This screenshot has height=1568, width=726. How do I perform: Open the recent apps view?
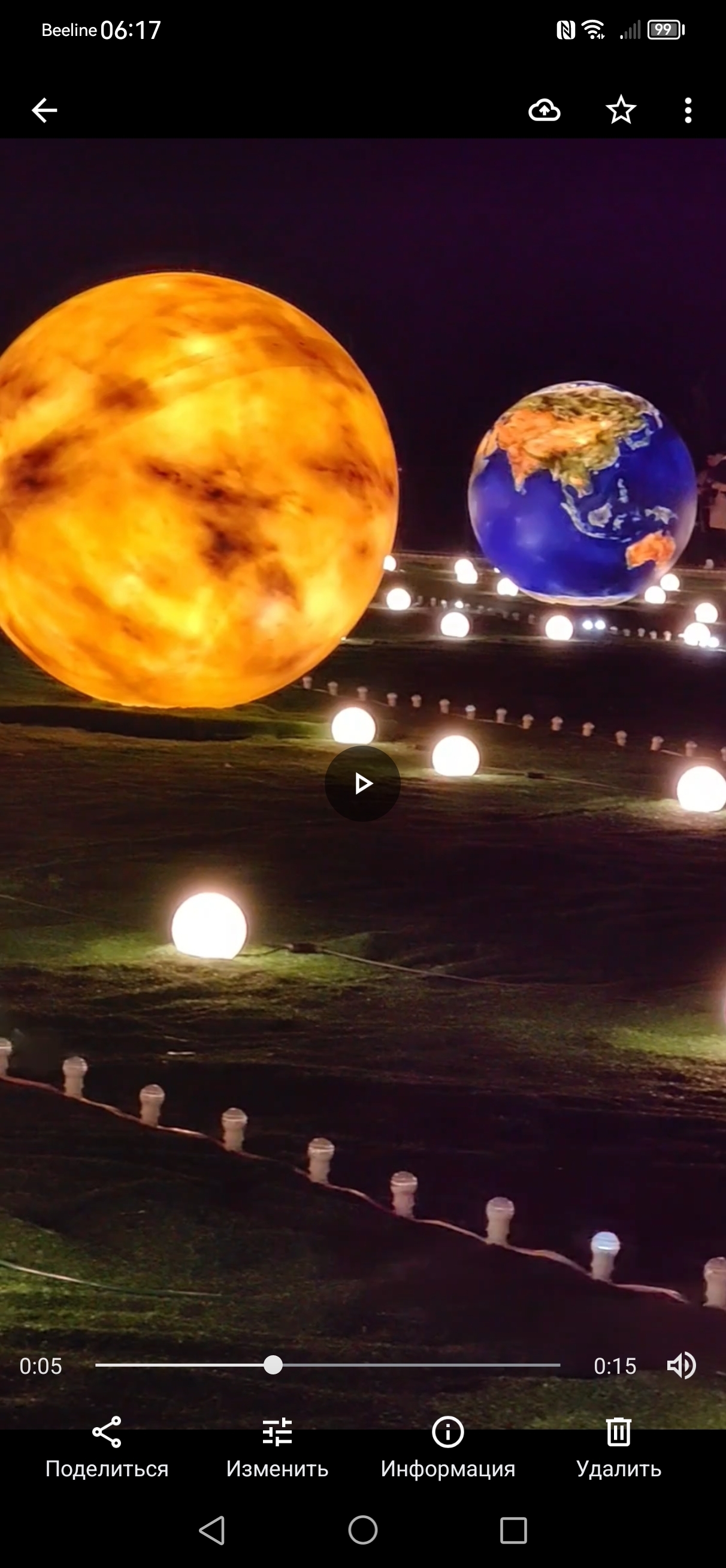point(513,1530)
